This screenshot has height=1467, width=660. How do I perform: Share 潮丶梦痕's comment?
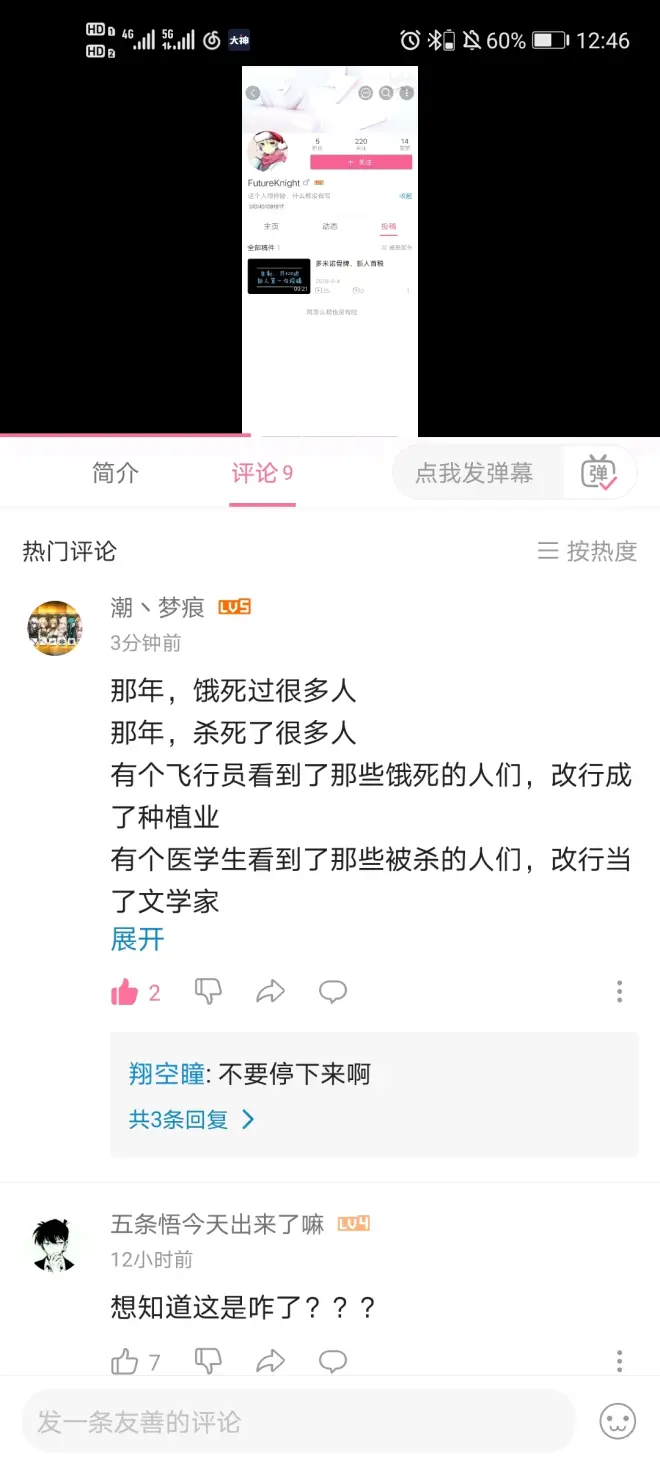click(270, 992)
